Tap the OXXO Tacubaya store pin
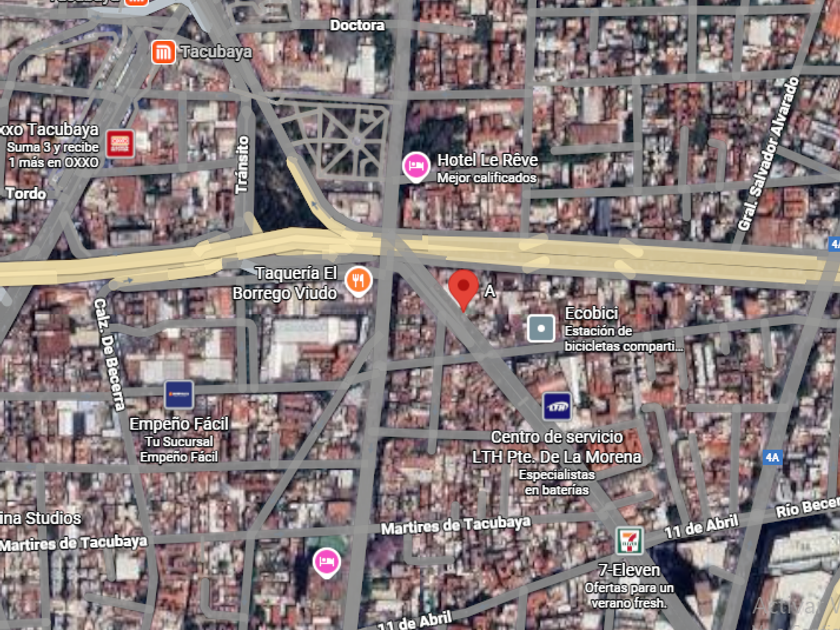Viewport: 840px width, 630px height. pyautogui.click(x=121, y=143)
